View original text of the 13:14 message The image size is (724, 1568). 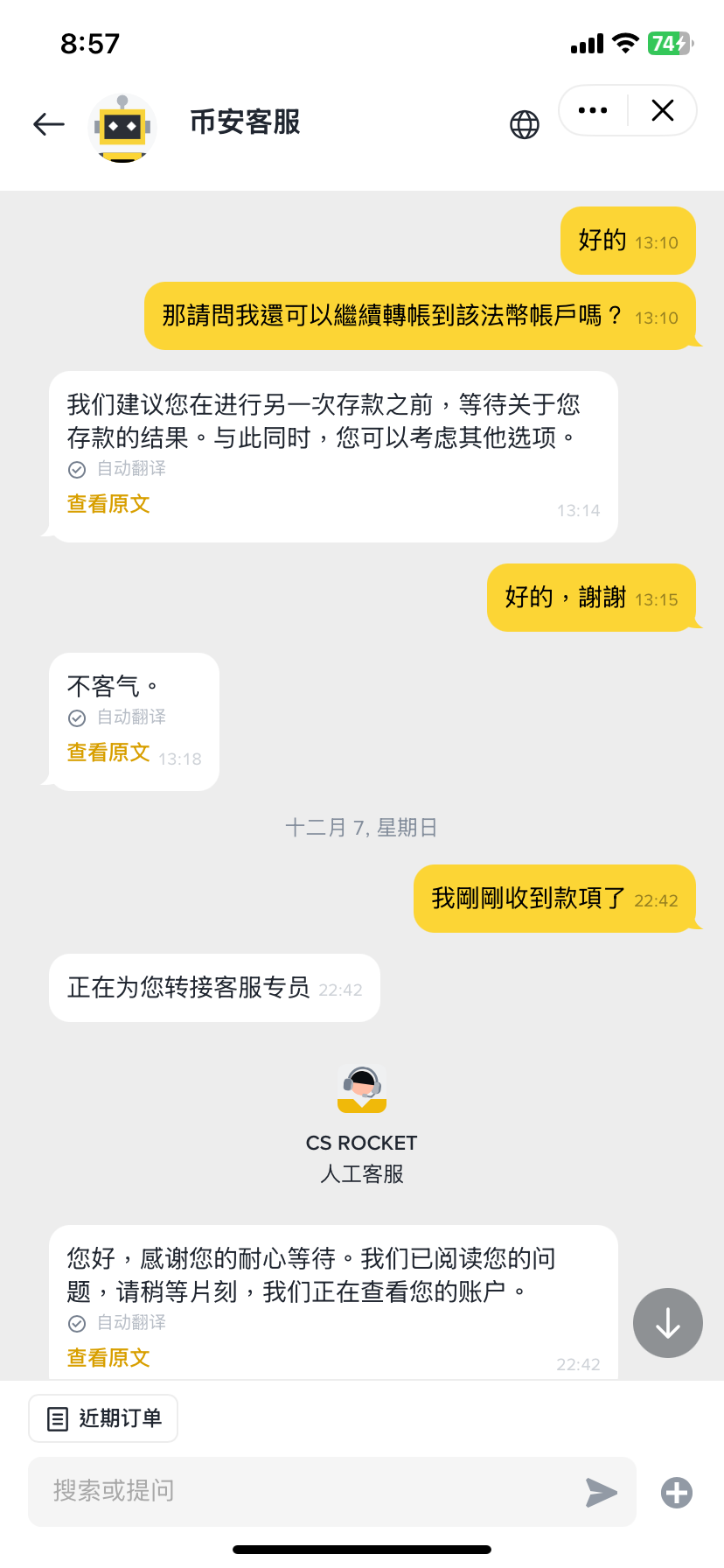click(108, 504)
